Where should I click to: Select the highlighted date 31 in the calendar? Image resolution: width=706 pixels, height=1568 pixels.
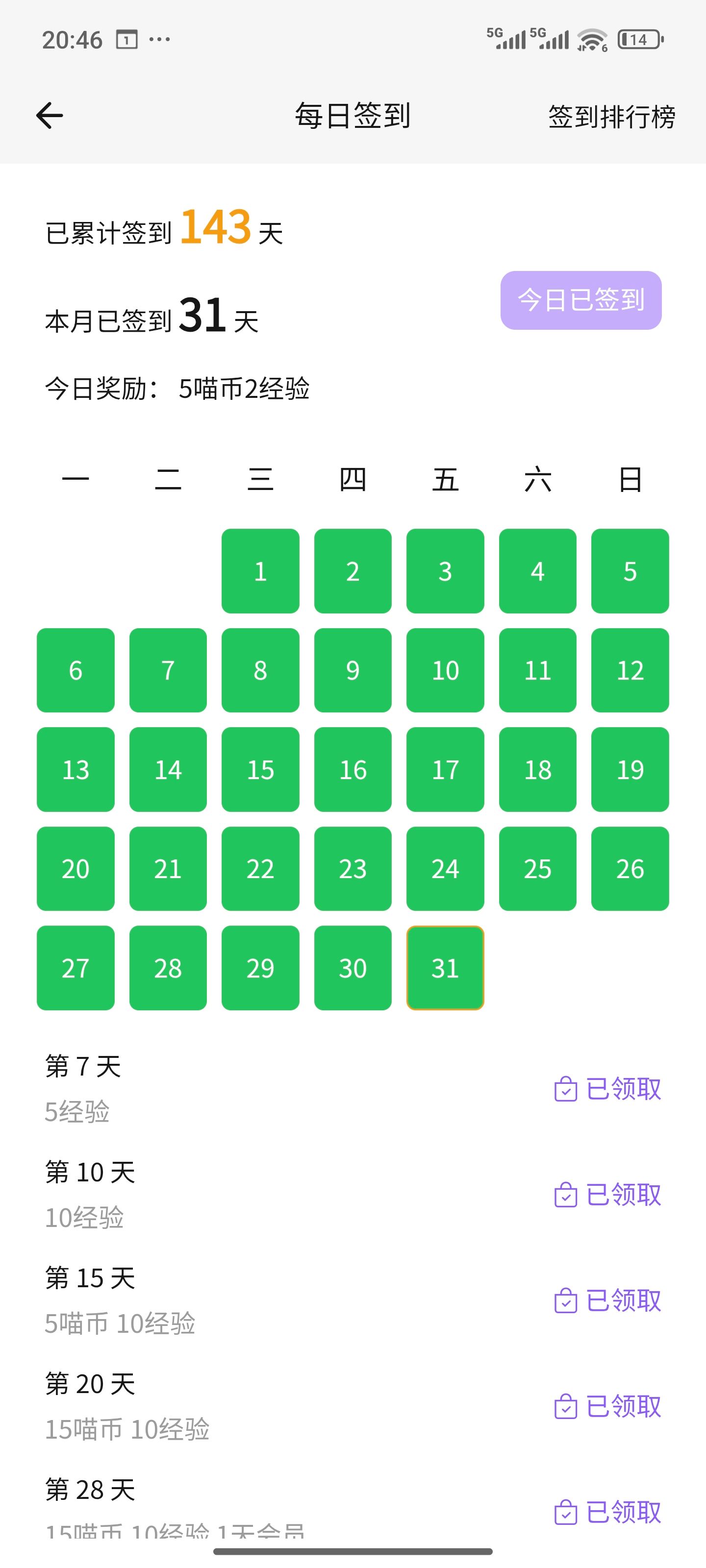[445, 968]
